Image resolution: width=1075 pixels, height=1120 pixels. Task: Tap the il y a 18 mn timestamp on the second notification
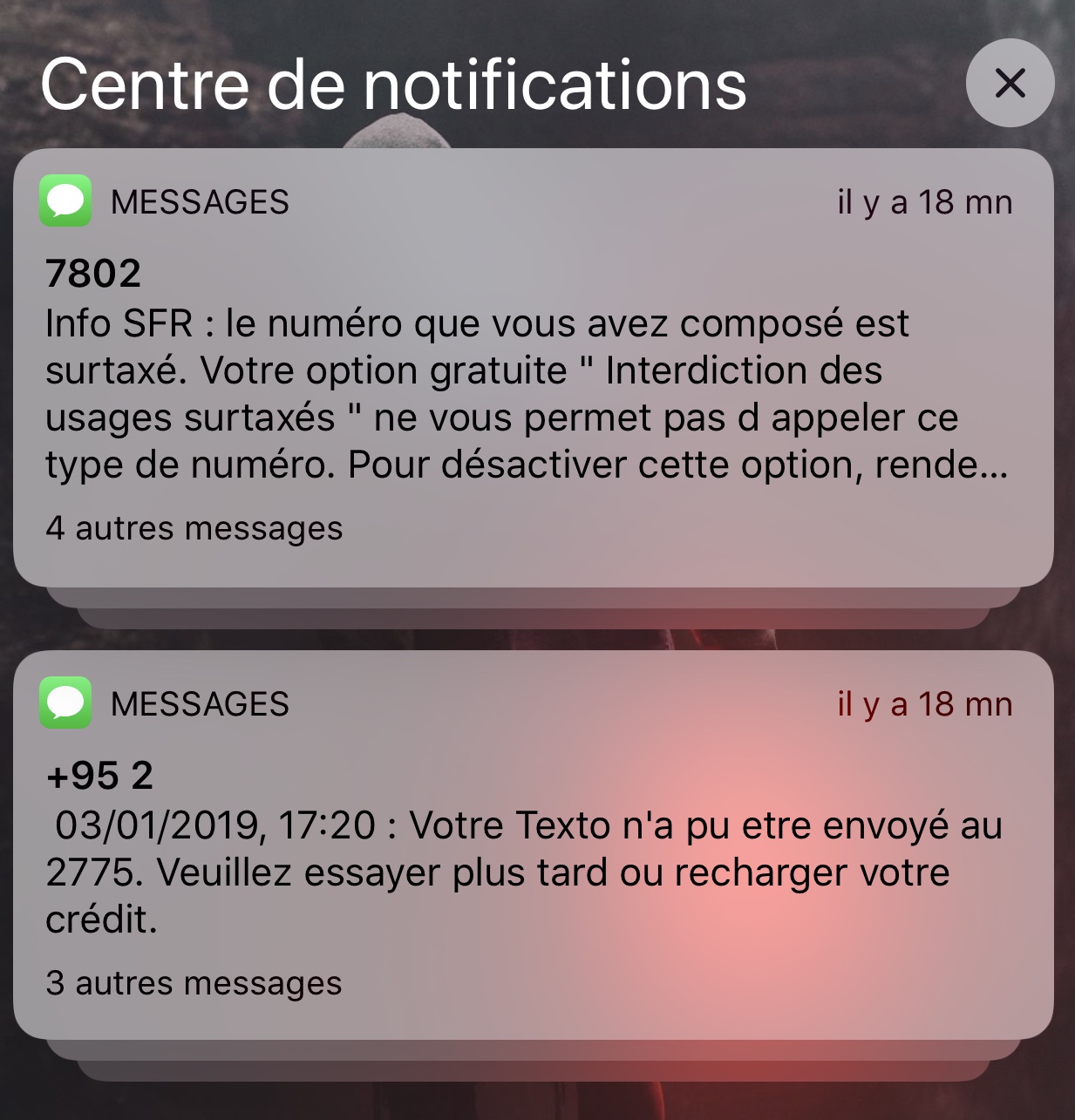[922, 703]
